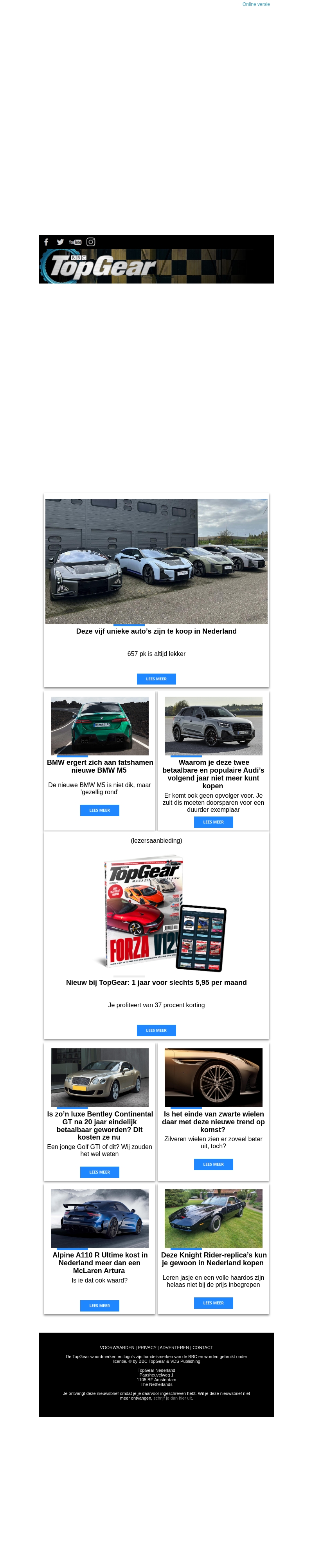Read more about the Alpine A110 R Ultime

100,1306
